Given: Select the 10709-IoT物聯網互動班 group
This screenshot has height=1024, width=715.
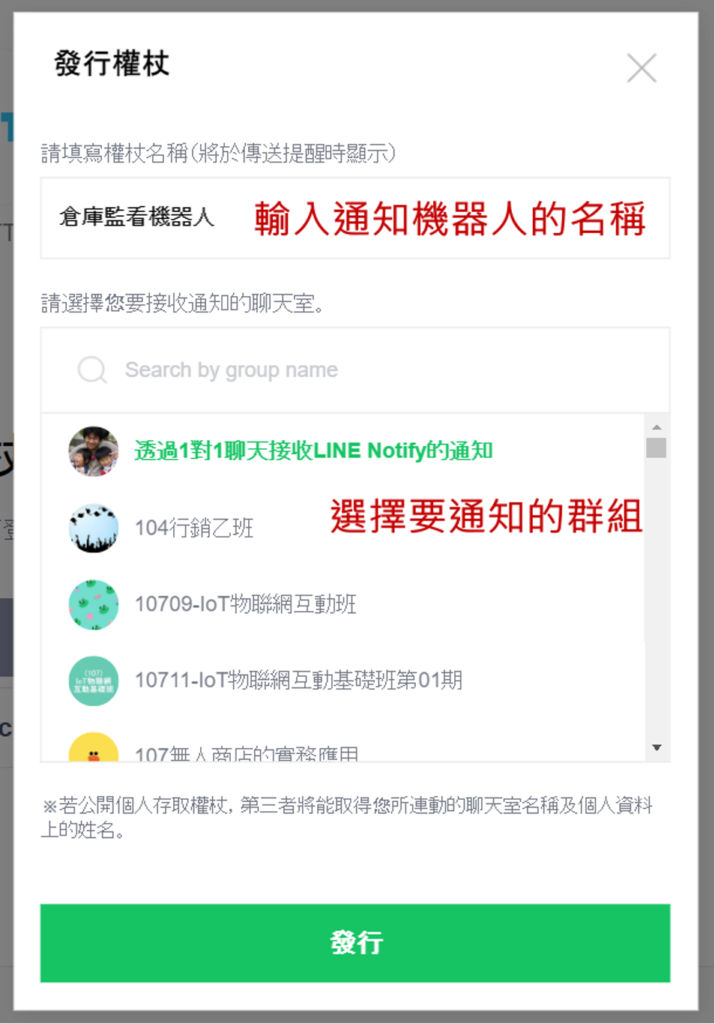Looking at the screenshot, I should tap(245, 604).
